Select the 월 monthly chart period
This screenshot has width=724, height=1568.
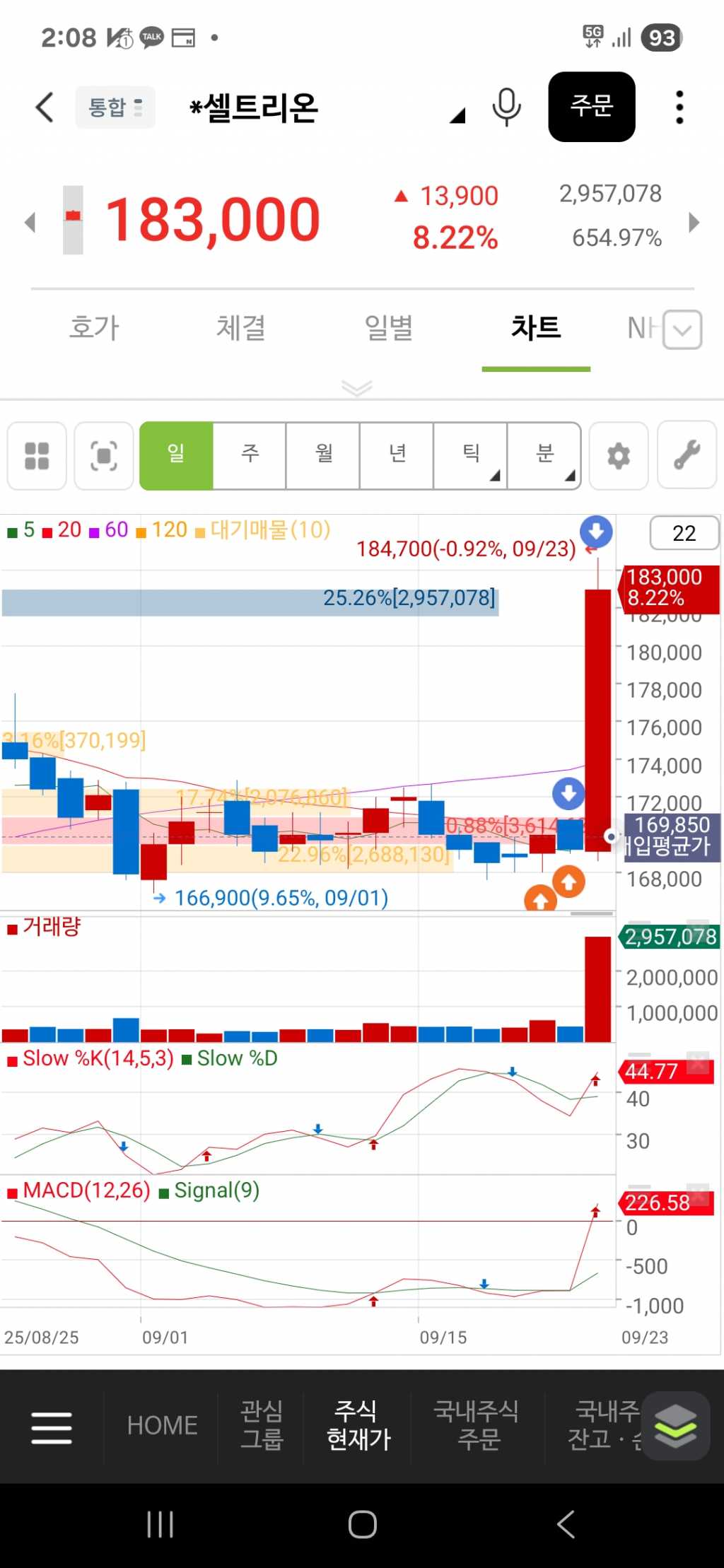(324, 455)
